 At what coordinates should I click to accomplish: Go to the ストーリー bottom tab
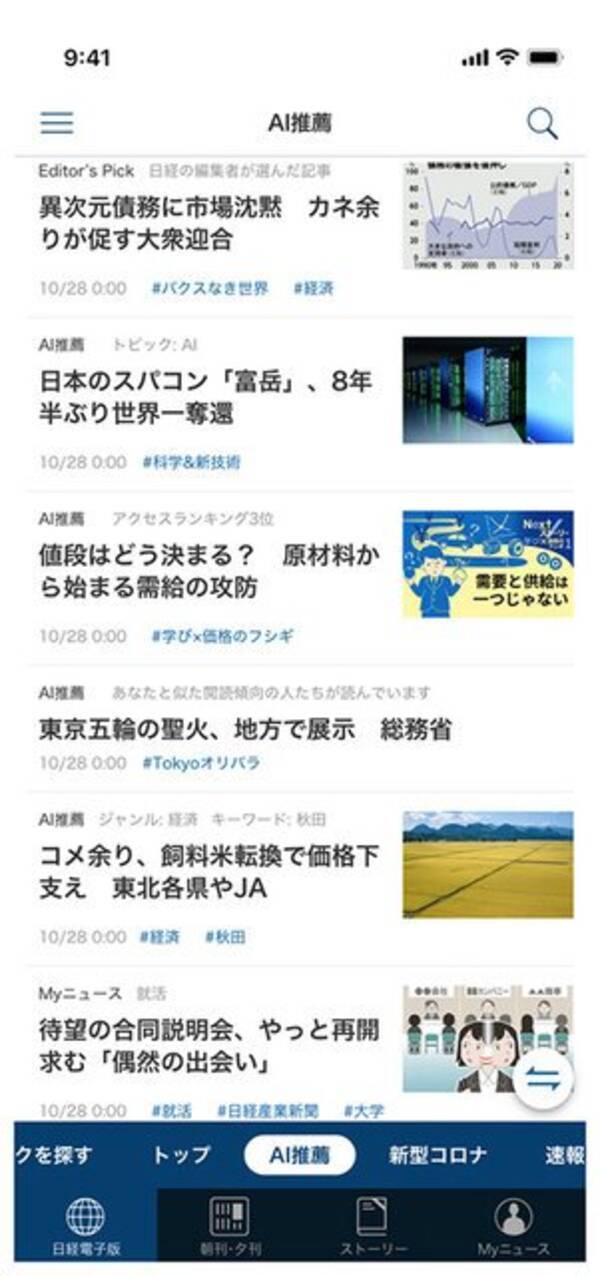372,1225
